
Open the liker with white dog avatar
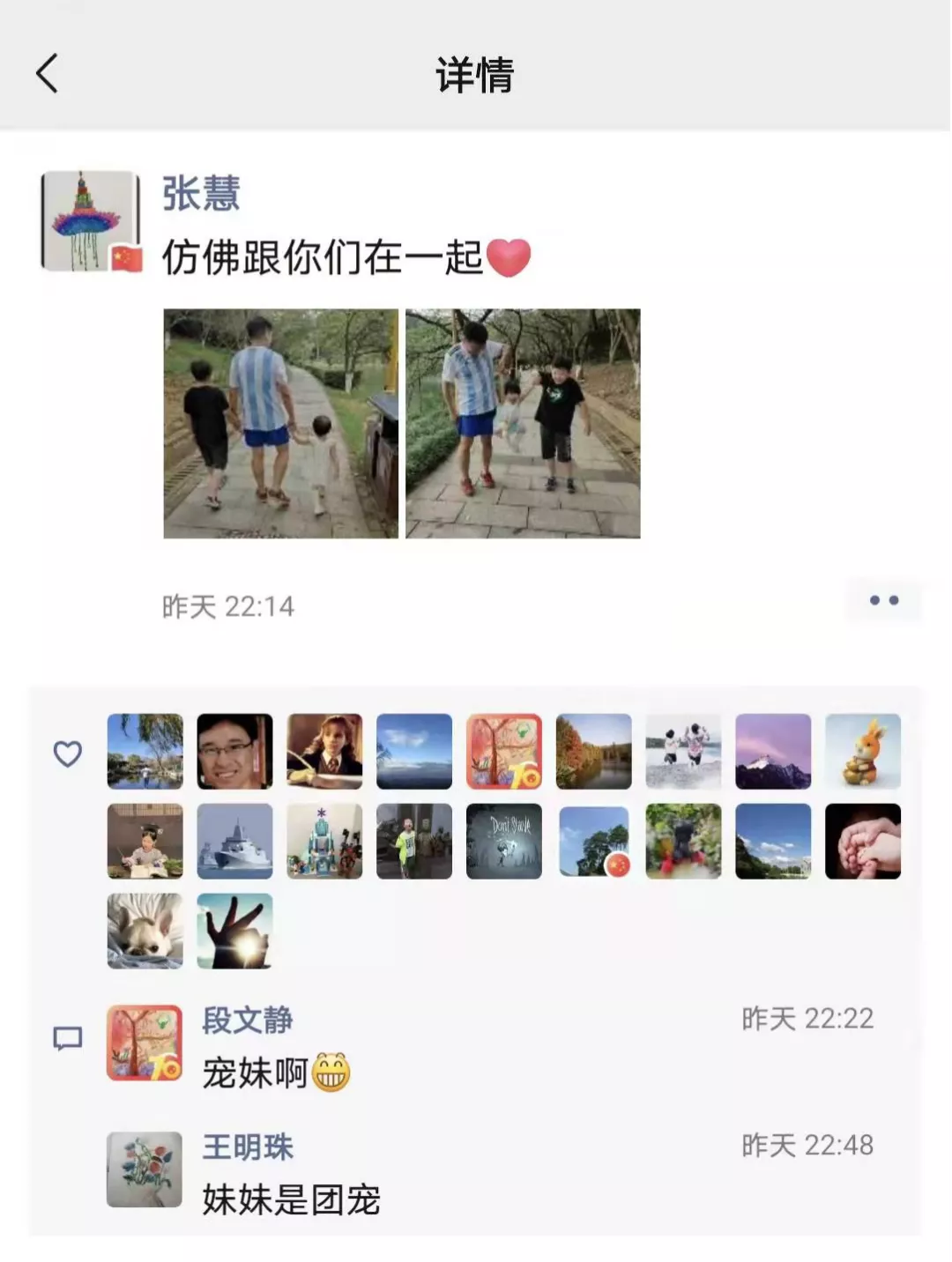pyautogui.click(x=145, y=932)
